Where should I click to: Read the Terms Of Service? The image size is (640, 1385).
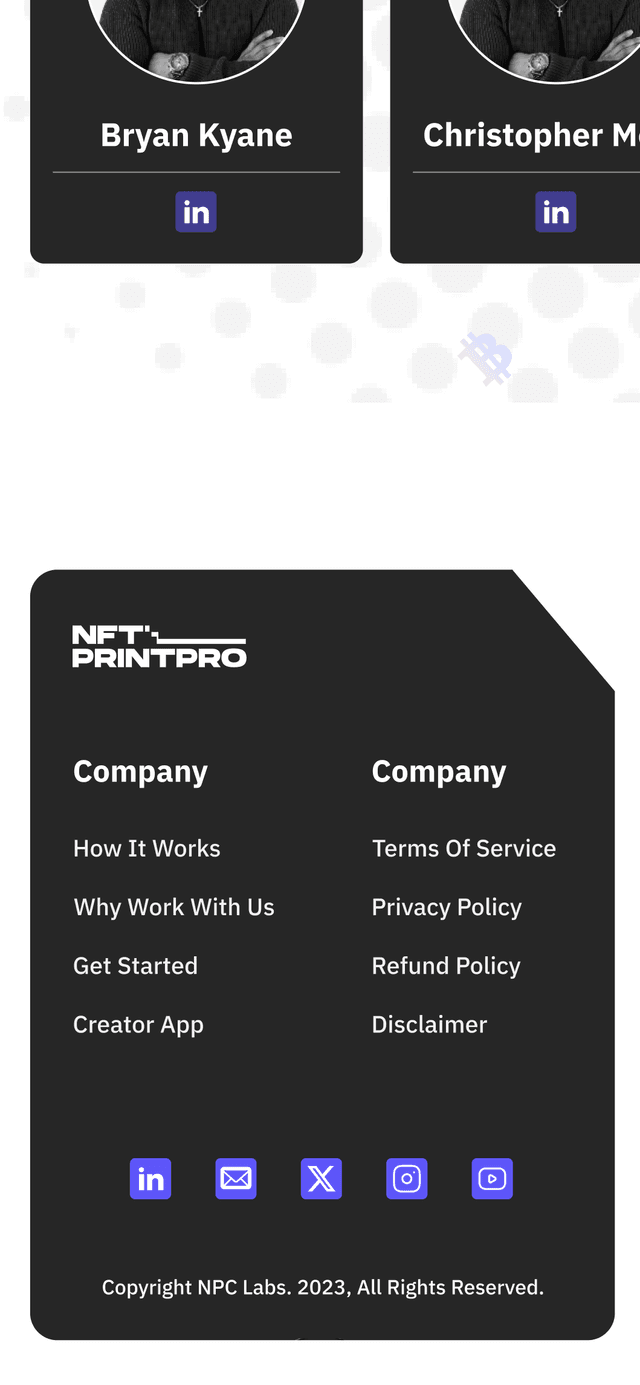463,848
